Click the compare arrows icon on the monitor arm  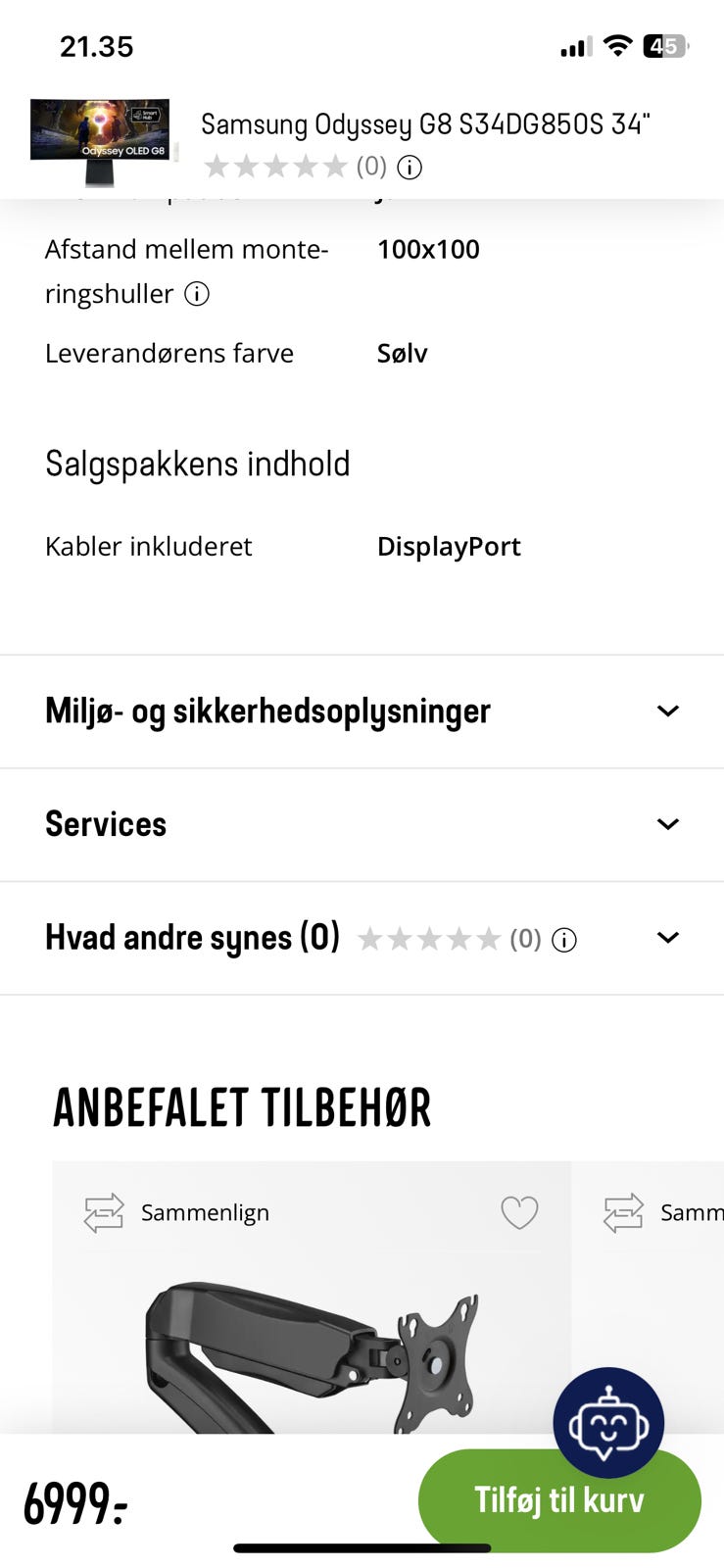[x=103, y=1212]
